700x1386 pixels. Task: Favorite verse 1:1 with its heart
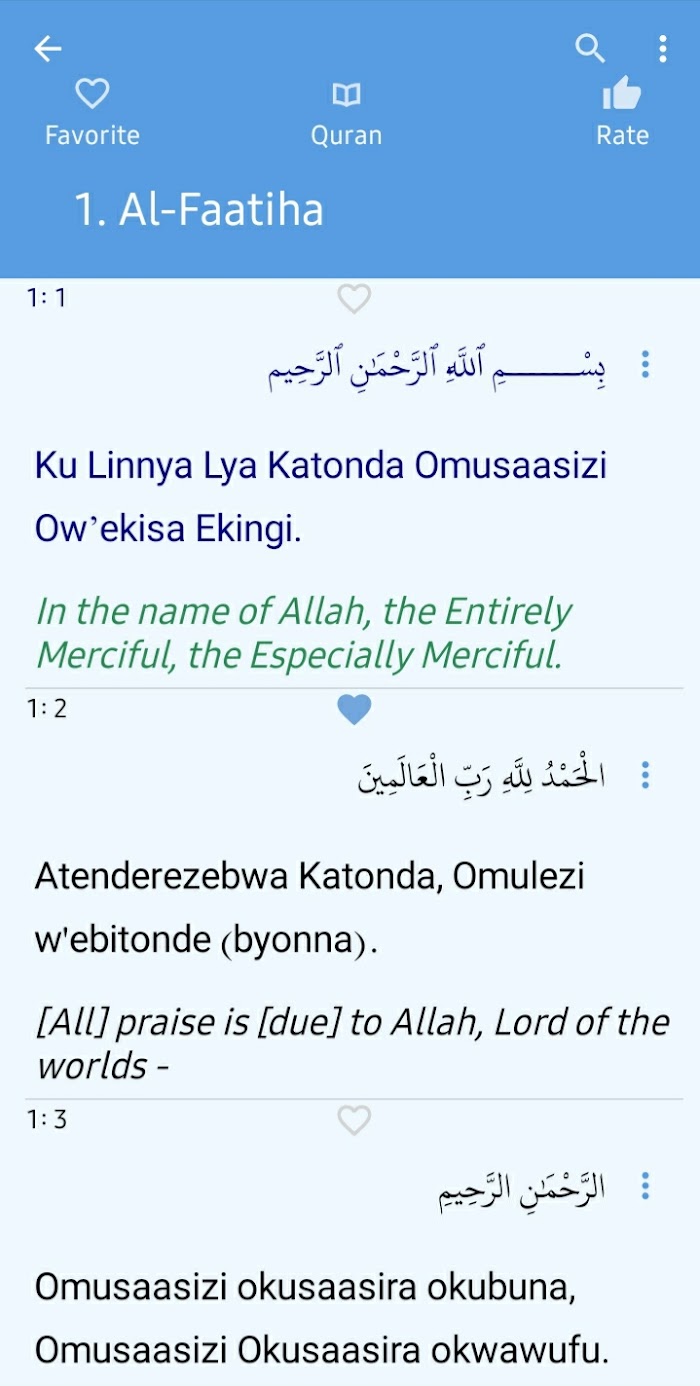coord(354,298)
